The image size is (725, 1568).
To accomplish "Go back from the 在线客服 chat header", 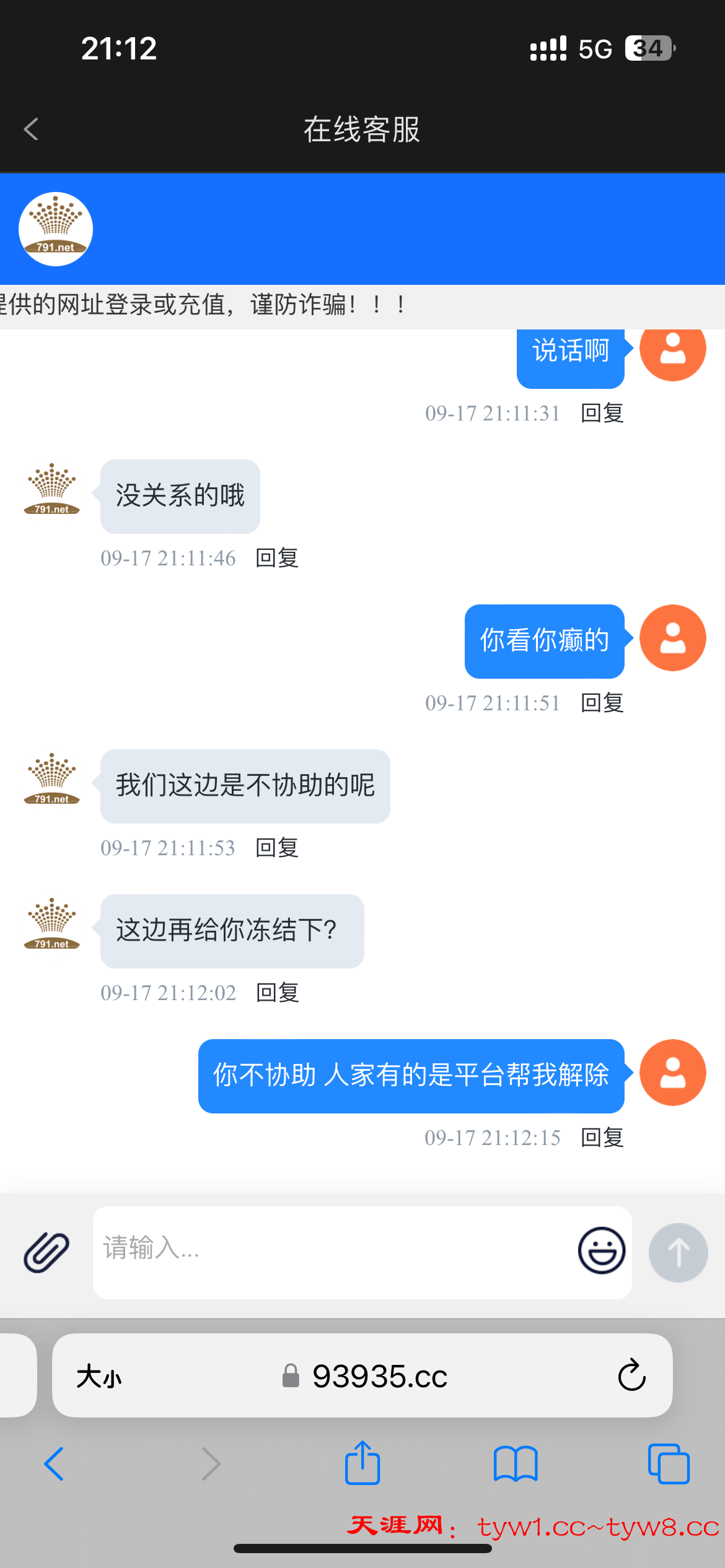I will pyautogui.click(x=31, y=129).
